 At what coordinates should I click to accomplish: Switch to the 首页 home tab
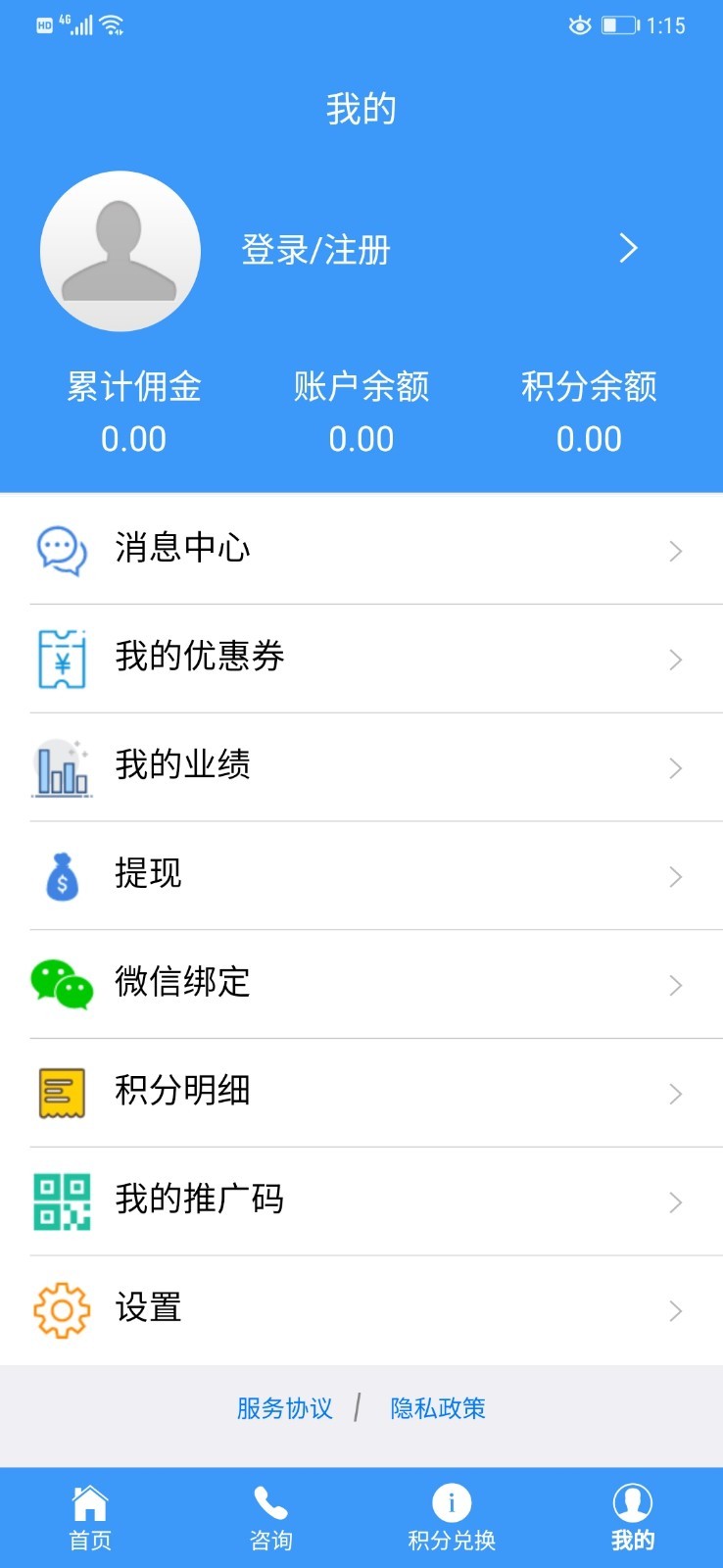click(x=90, y=1517)
